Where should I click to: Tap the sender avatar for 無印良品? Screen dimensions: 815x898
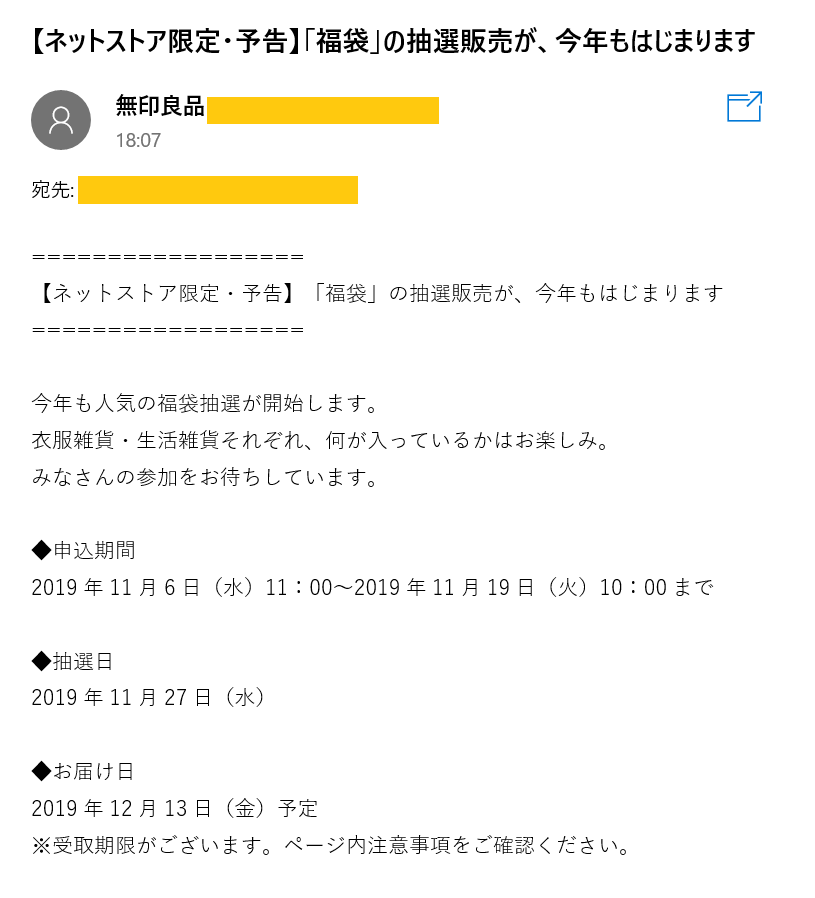(x=61, y=120)
